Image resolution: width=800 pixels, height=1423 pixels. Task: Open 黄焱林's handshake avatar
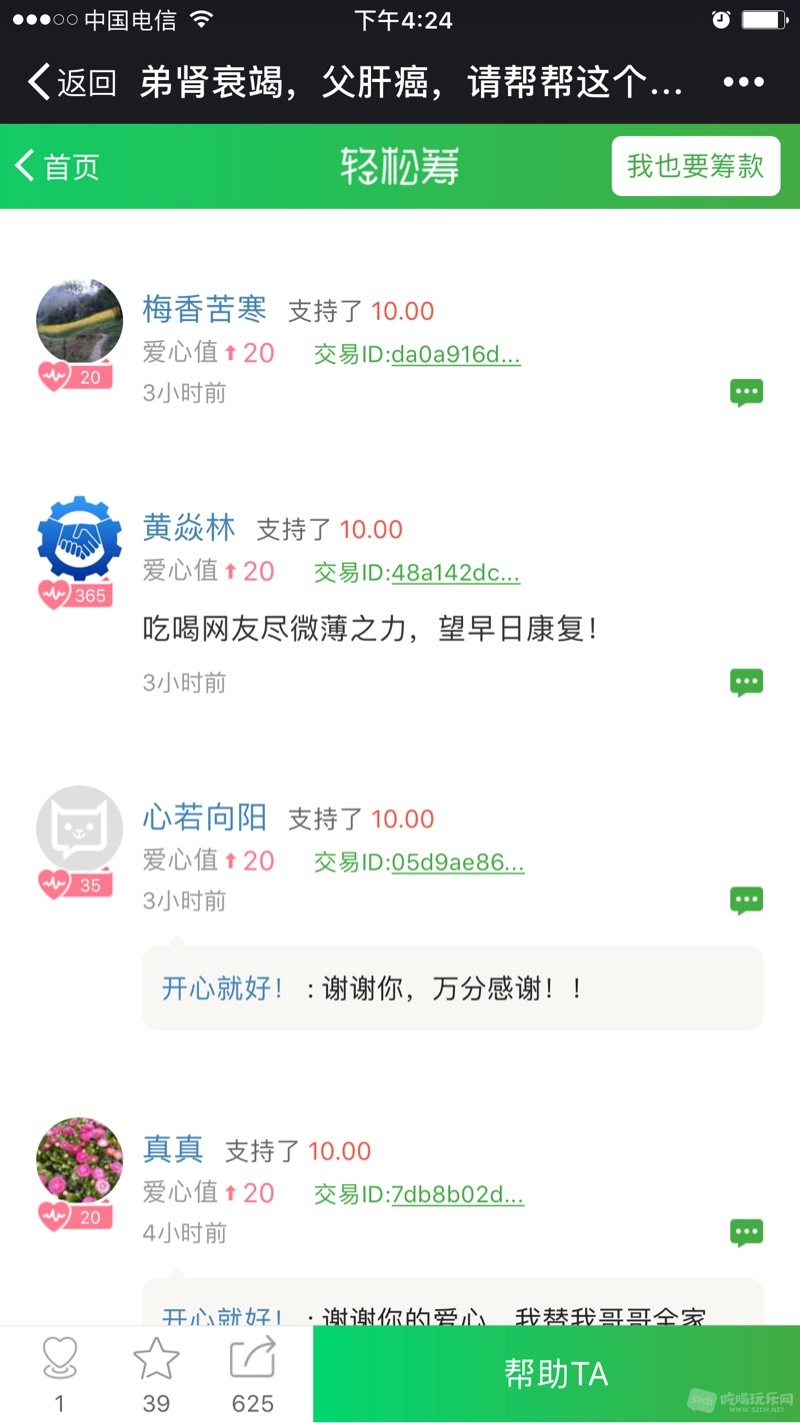(x=79, y=539)
